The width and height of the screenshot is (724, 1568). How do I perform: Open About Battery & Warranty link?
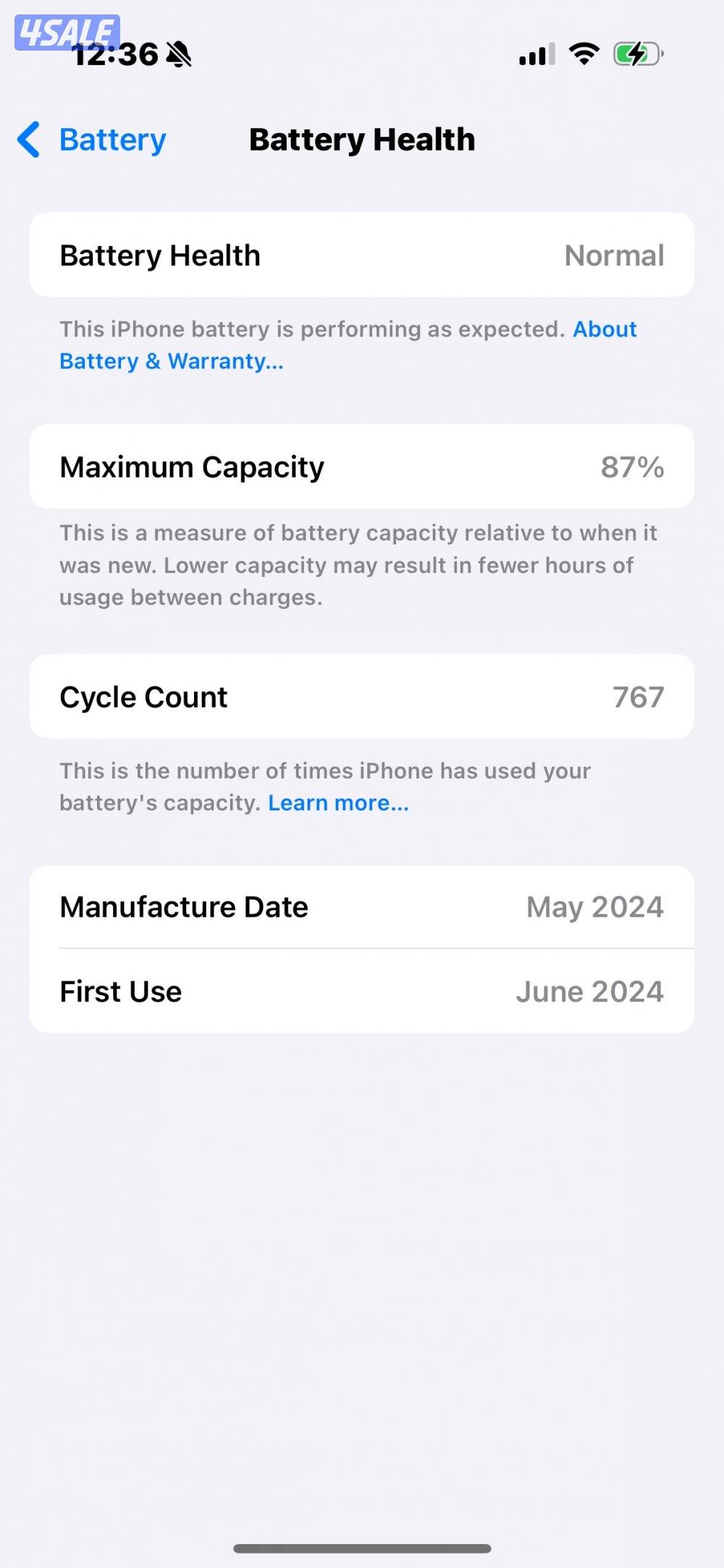(x=171, y=361)
